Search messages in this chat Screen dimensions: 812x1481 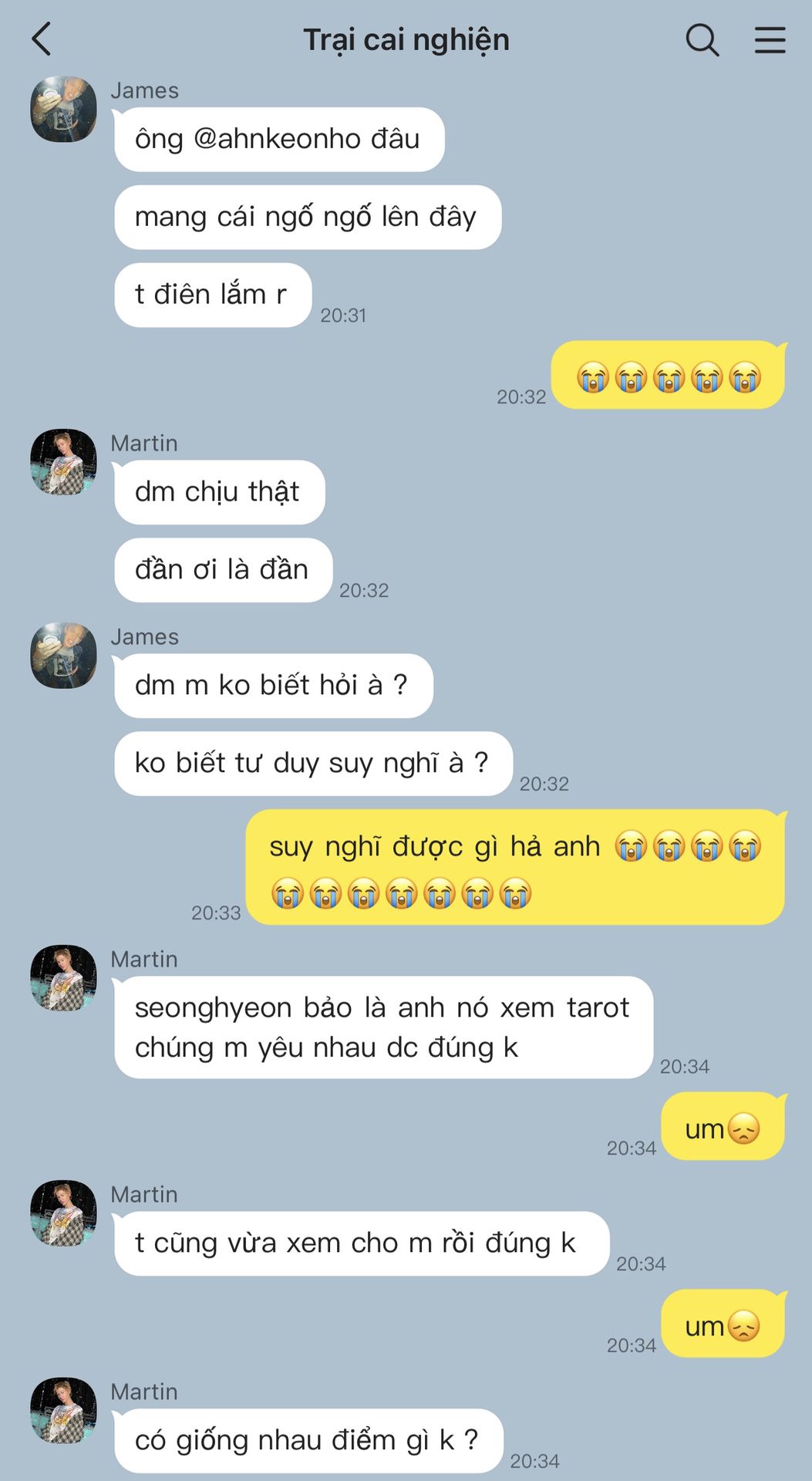pos(702,39)
